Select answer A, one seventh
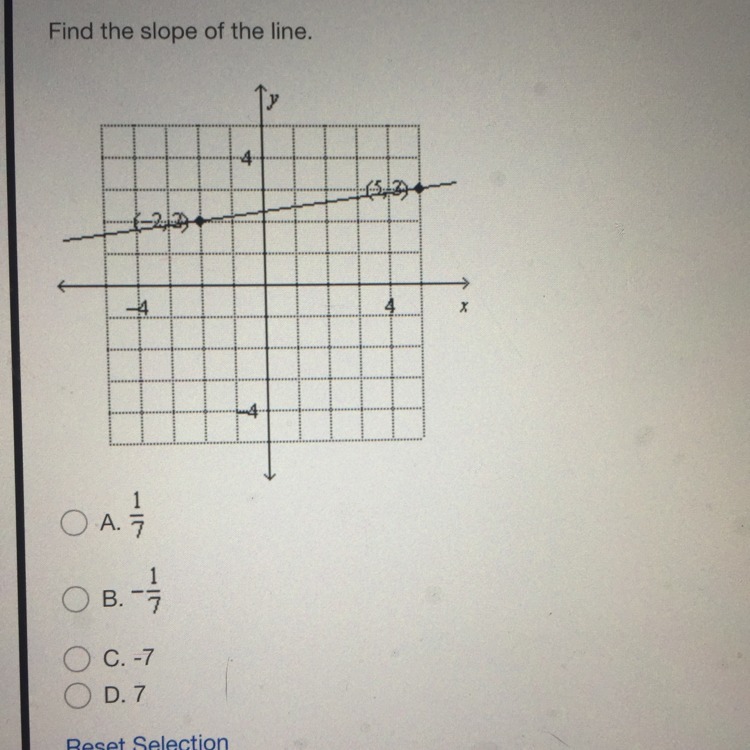This screenshot has height=750, width=750. click(x=74, y=522)
